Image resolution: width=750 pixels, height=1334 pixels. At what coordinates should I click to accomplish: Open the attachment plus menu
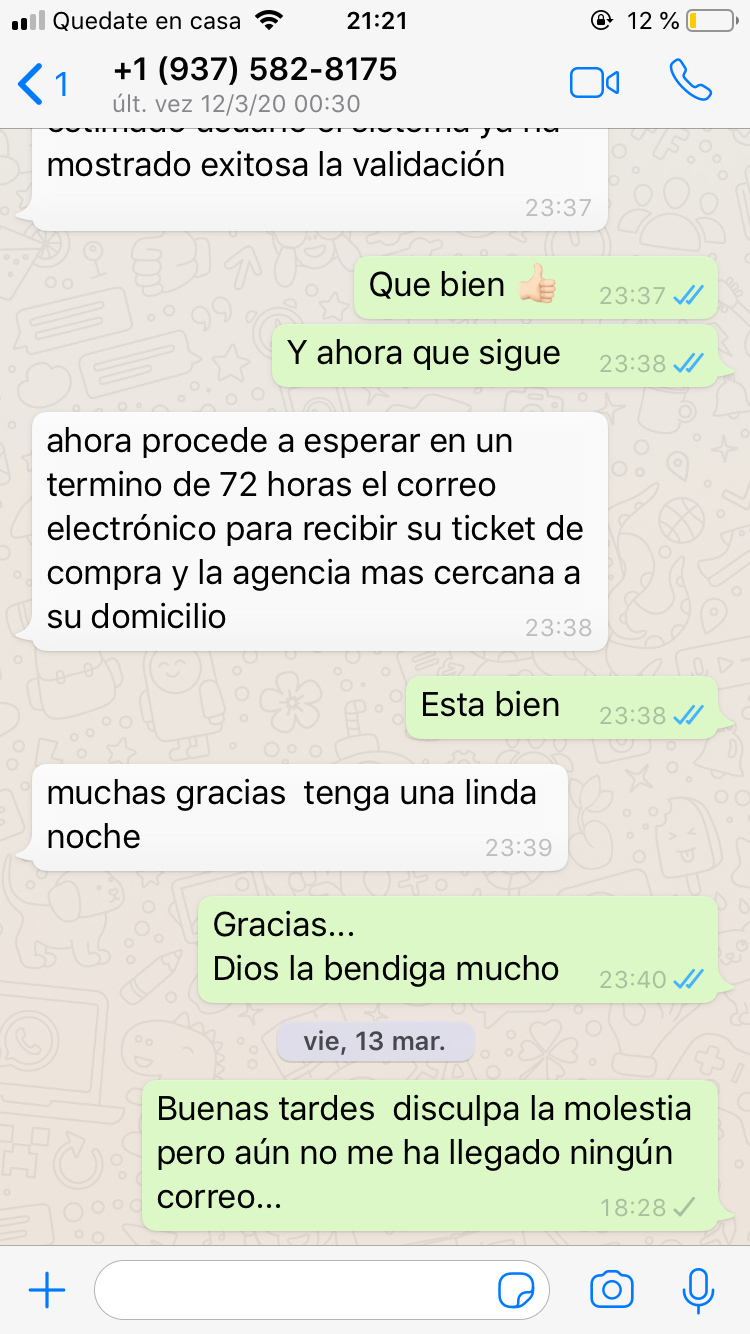point(47,1291)
